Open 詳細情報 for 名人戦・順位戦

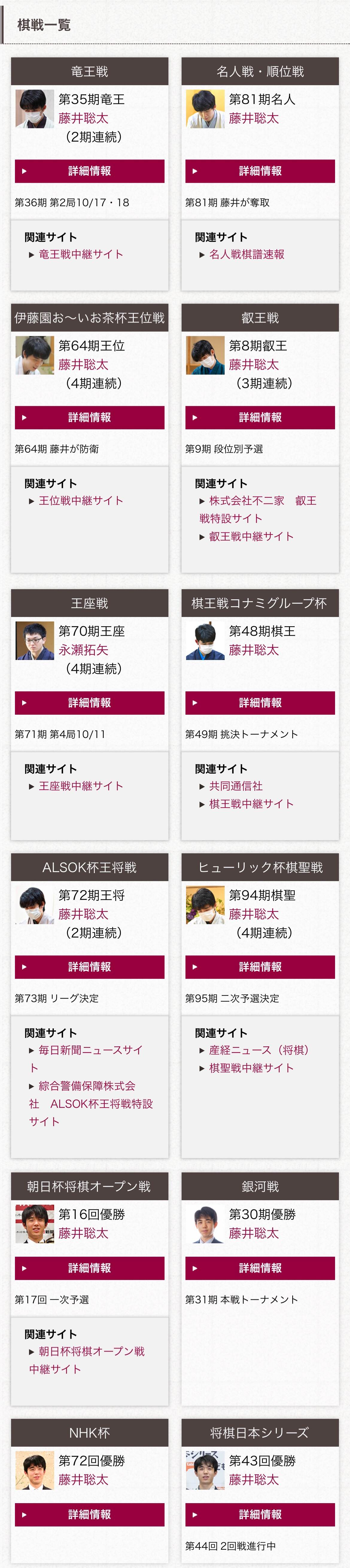[x=260, y=171]
